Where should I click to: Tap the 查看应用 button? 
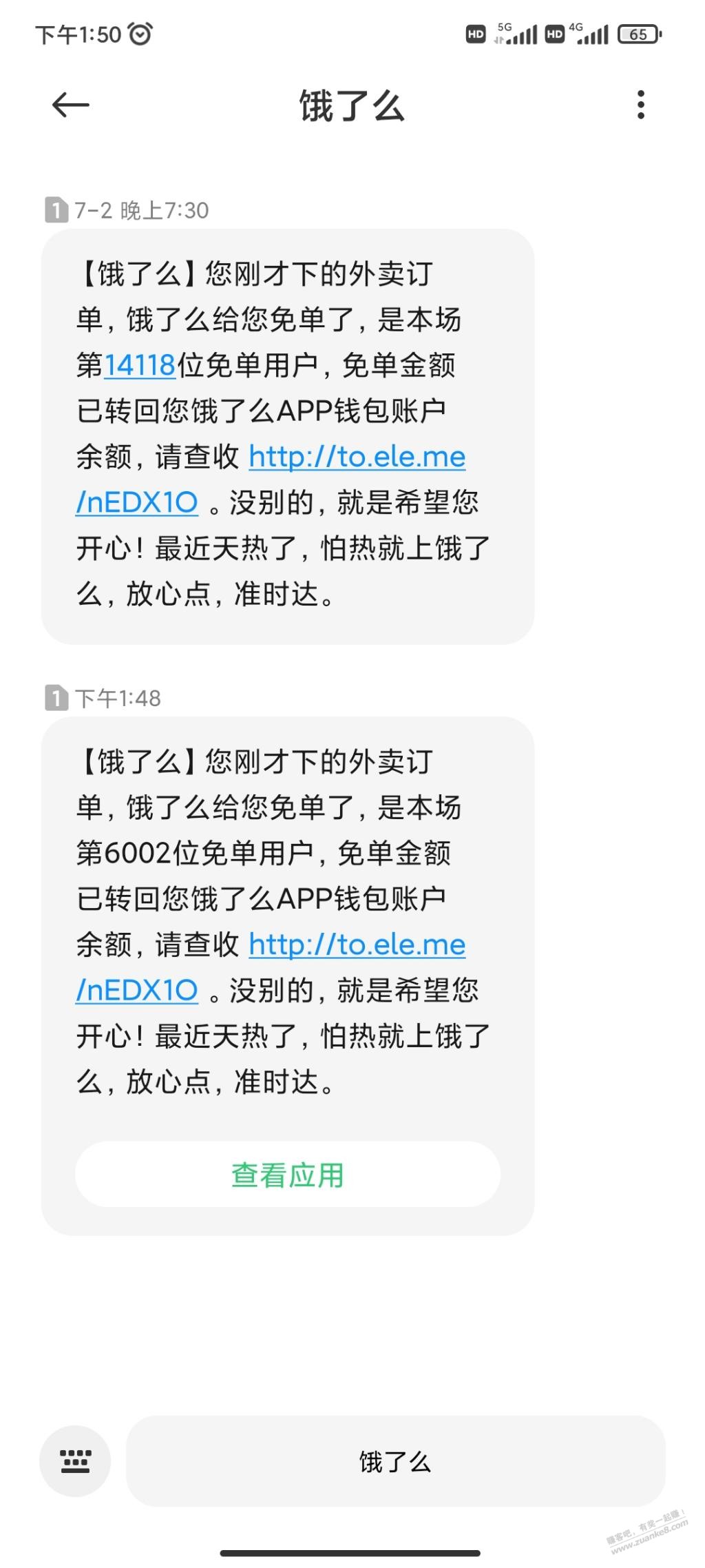pos(288,1175)
